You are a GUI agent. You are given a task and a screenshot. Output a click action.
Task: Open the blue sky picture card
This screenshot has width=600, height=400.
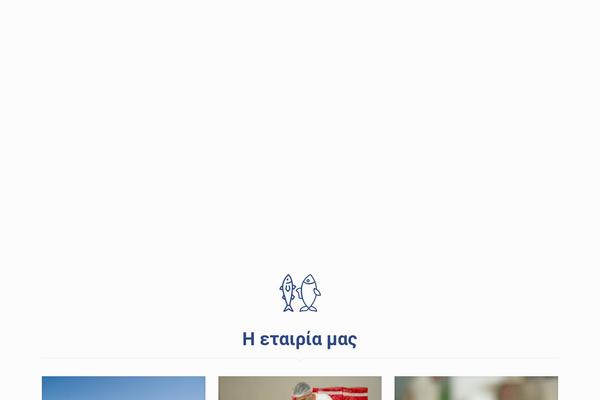click(123, 388)
